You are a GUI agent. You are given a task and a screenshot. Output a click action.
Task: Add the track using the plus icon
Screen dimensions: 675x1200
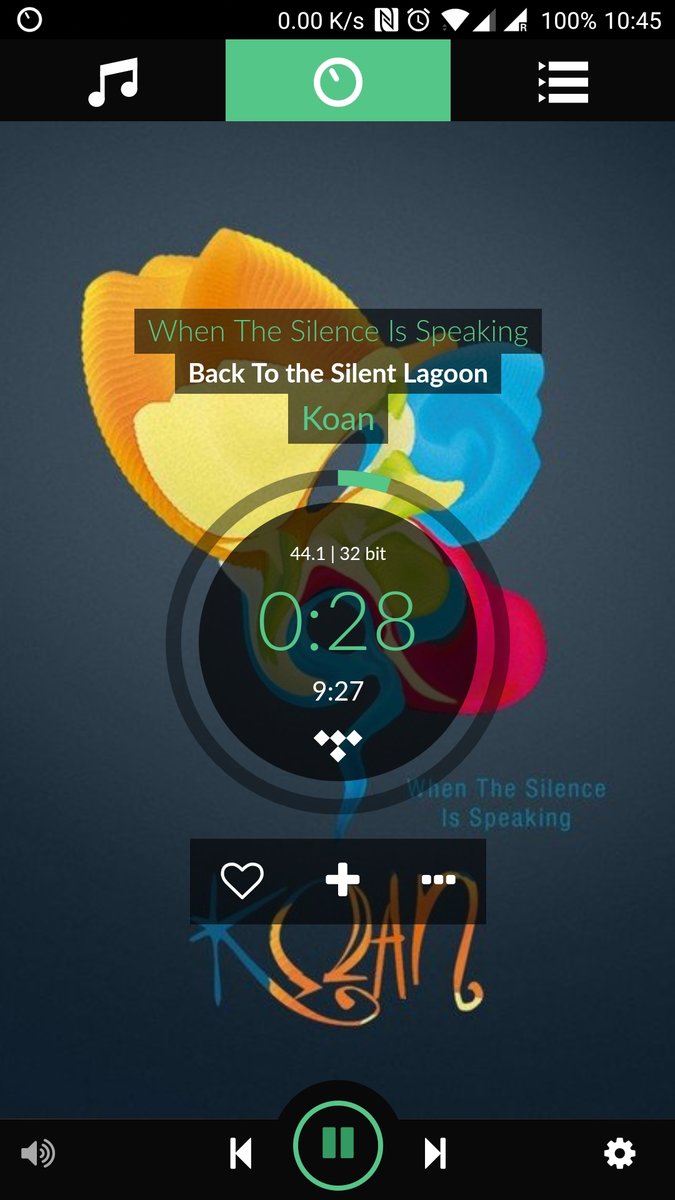click(x=342, y=881)
